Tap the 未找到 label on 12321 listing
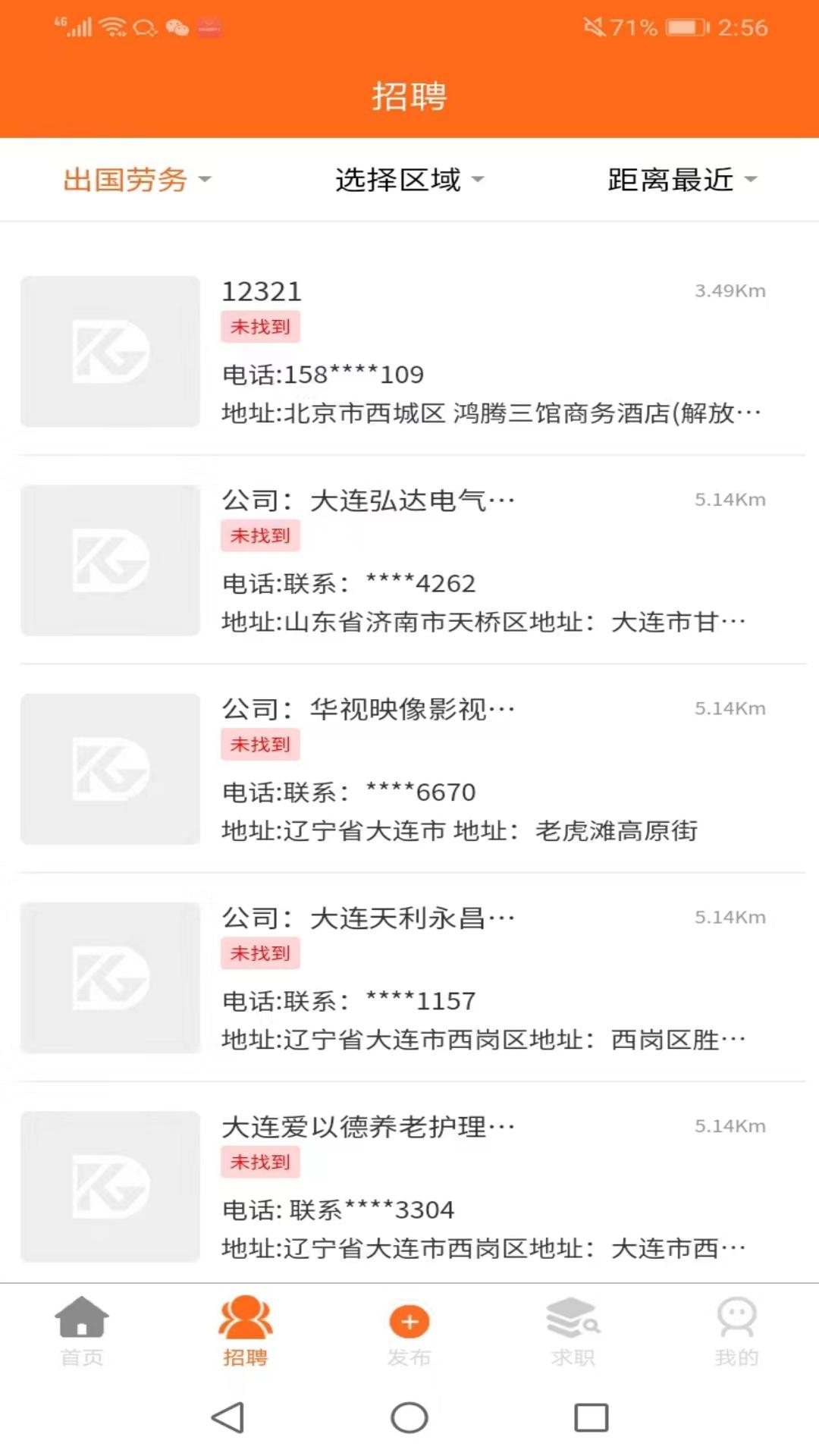819x1456 pixels. (x=261, y=328)
